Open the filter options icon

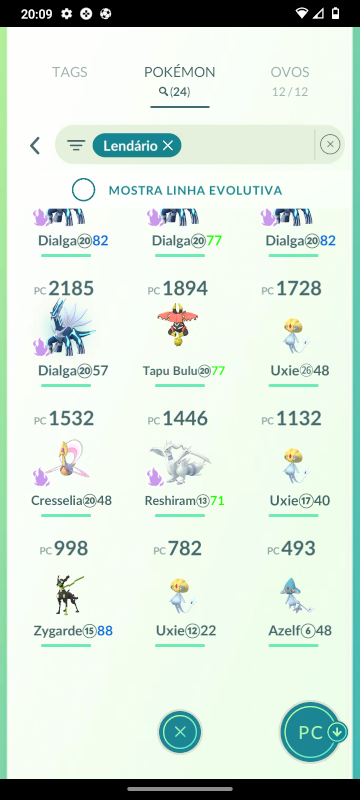point(76,146)
